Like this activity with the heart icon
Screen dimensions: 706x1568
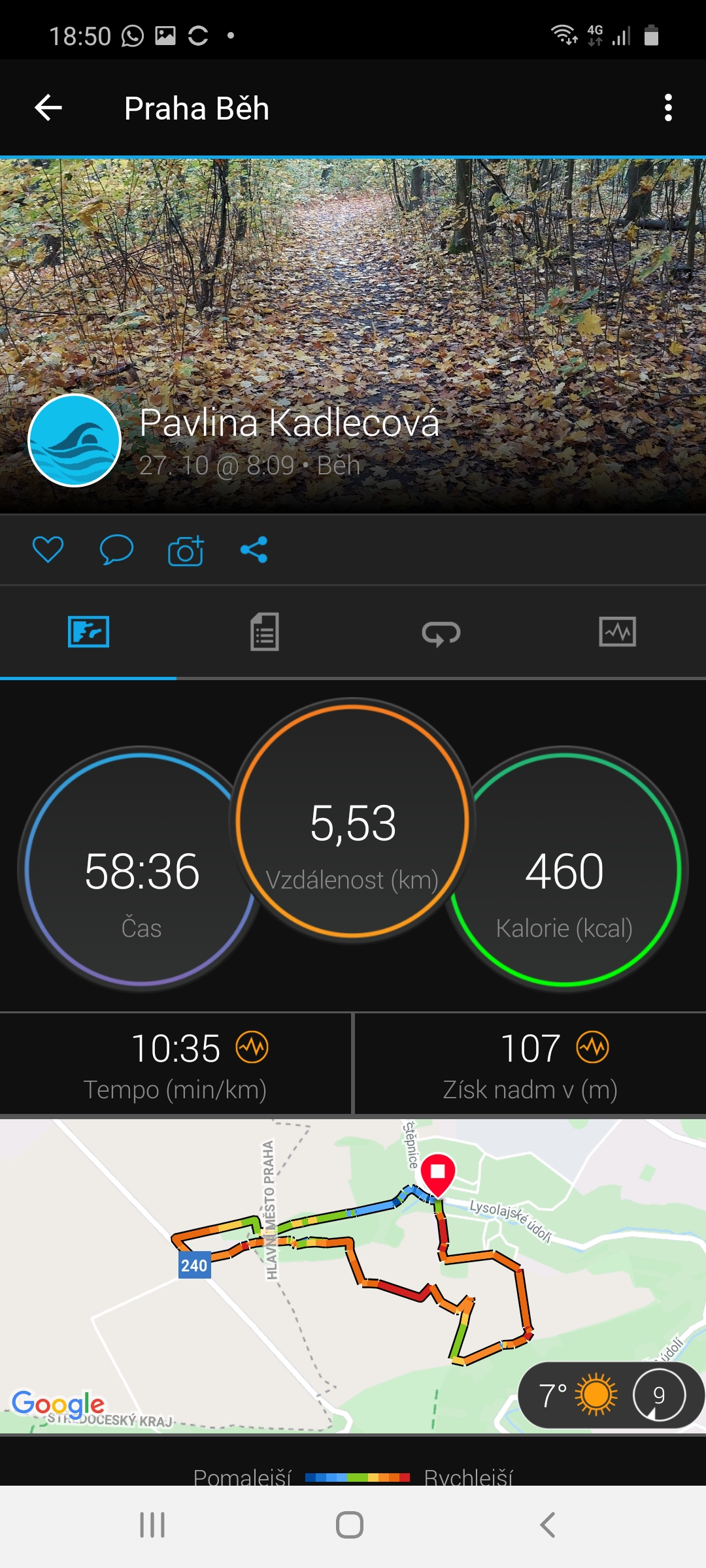[x=48, y=549]
